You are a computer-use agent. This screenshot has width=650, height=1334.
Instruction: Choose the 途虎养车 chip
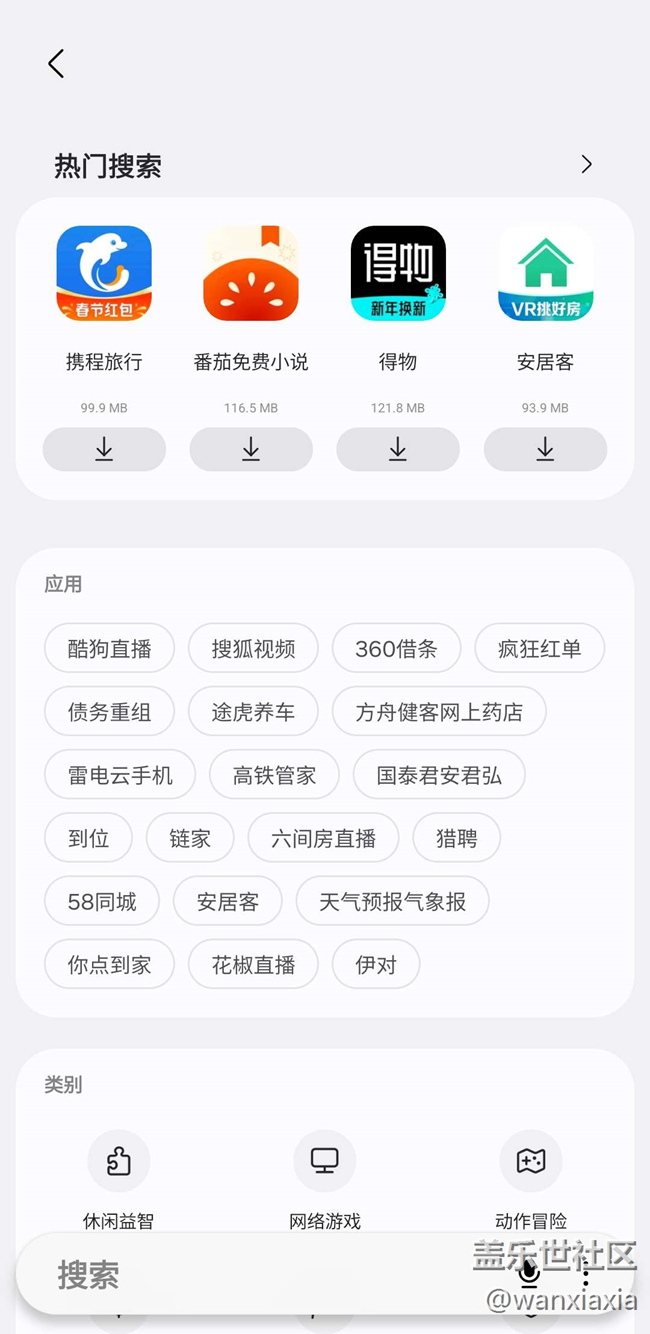pos(253,711)
